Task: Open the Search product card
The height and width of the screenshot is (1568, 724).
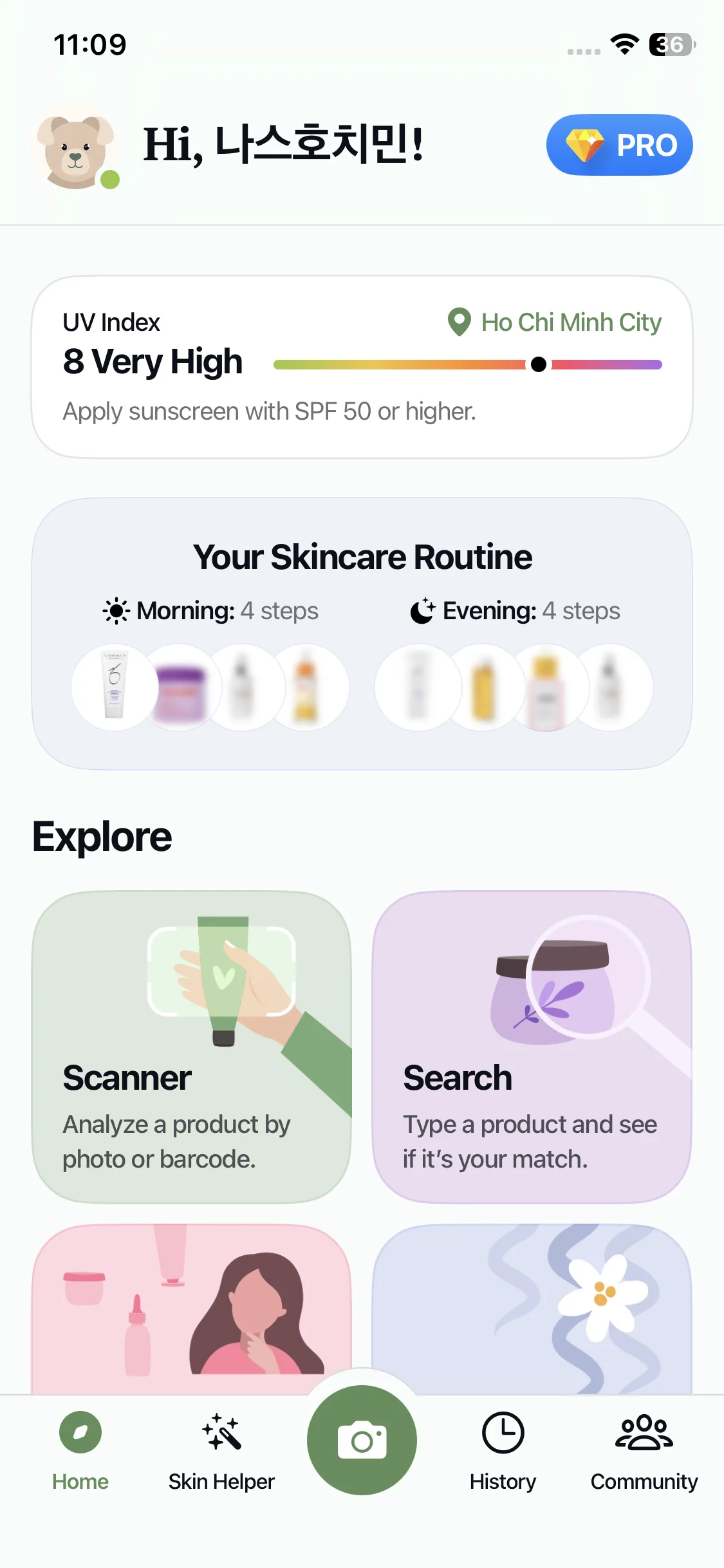Action: pyautogui.click(x=532, y=1047)
